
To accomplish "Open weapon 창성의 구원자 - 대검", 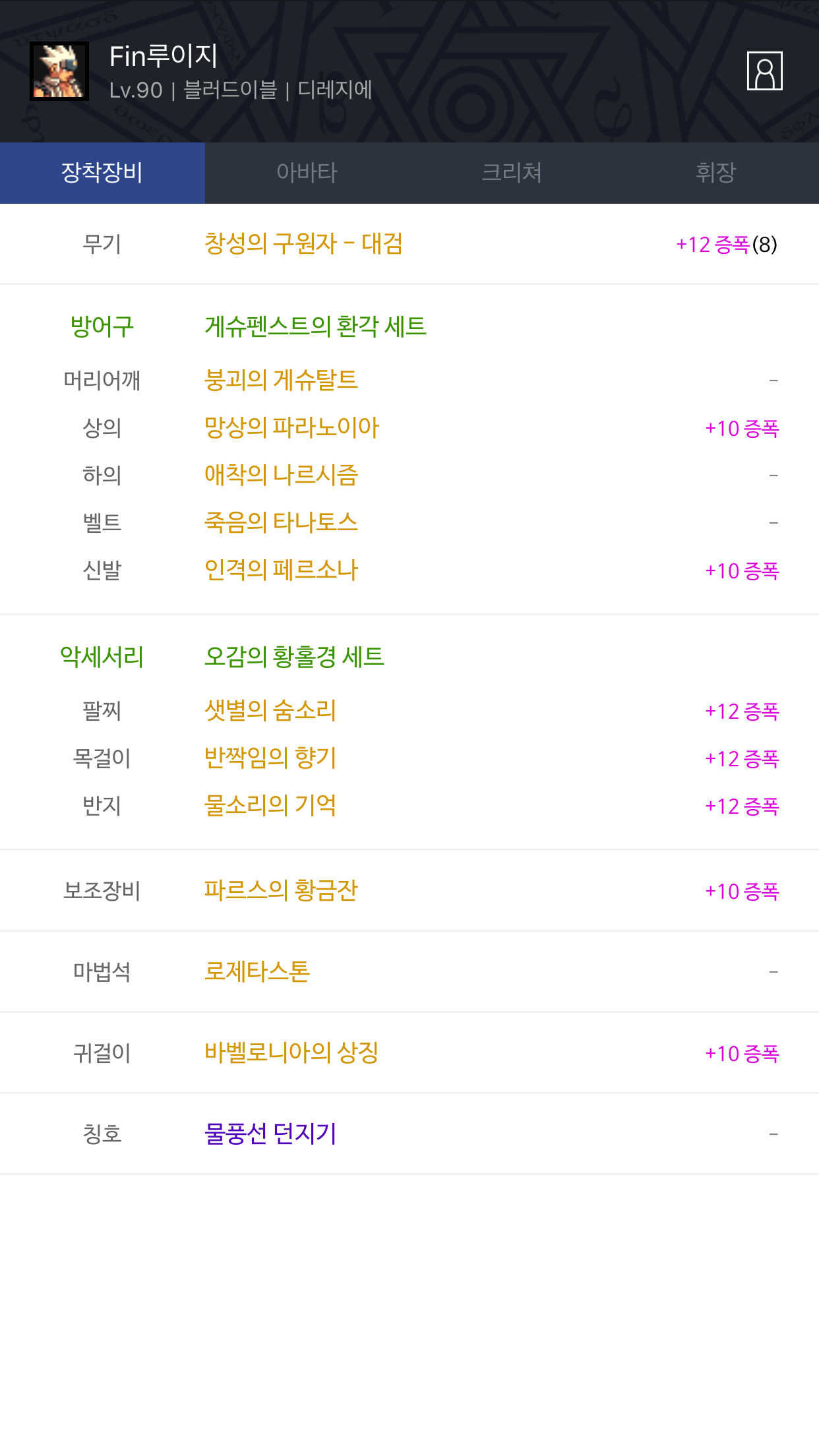I will (x=303, y=244).
